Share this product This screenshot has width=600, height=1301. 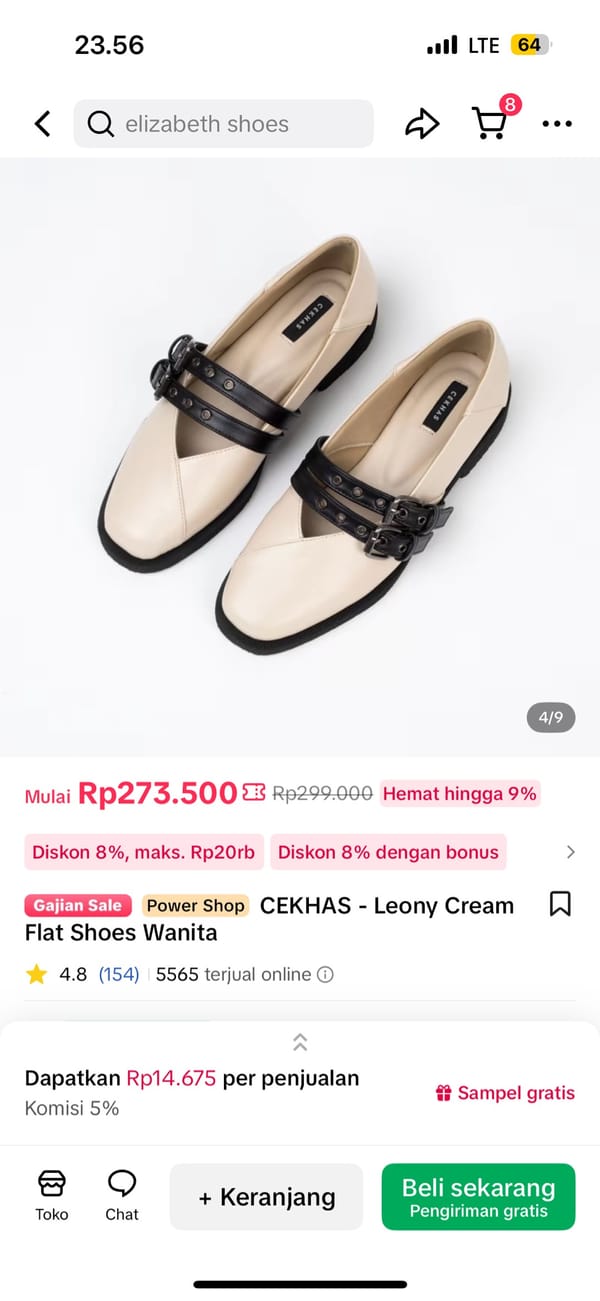click(422, 124)
